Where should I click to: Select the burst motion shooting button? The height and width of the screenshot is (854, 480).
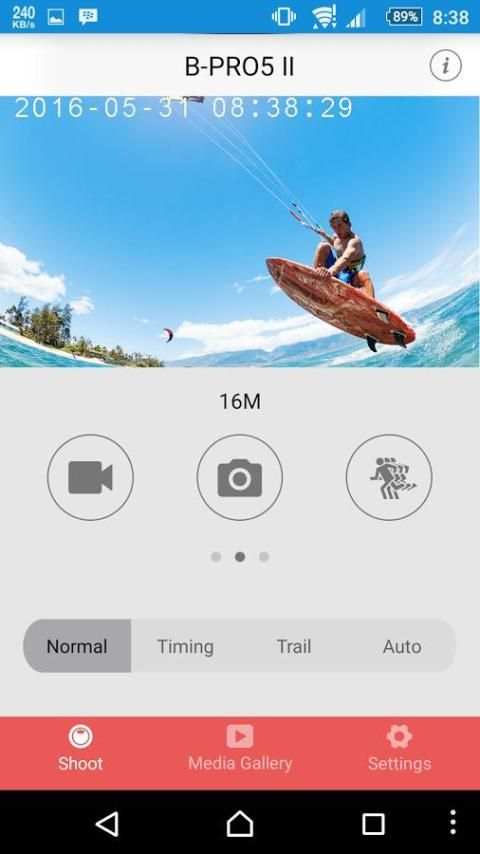pos(389,477)
